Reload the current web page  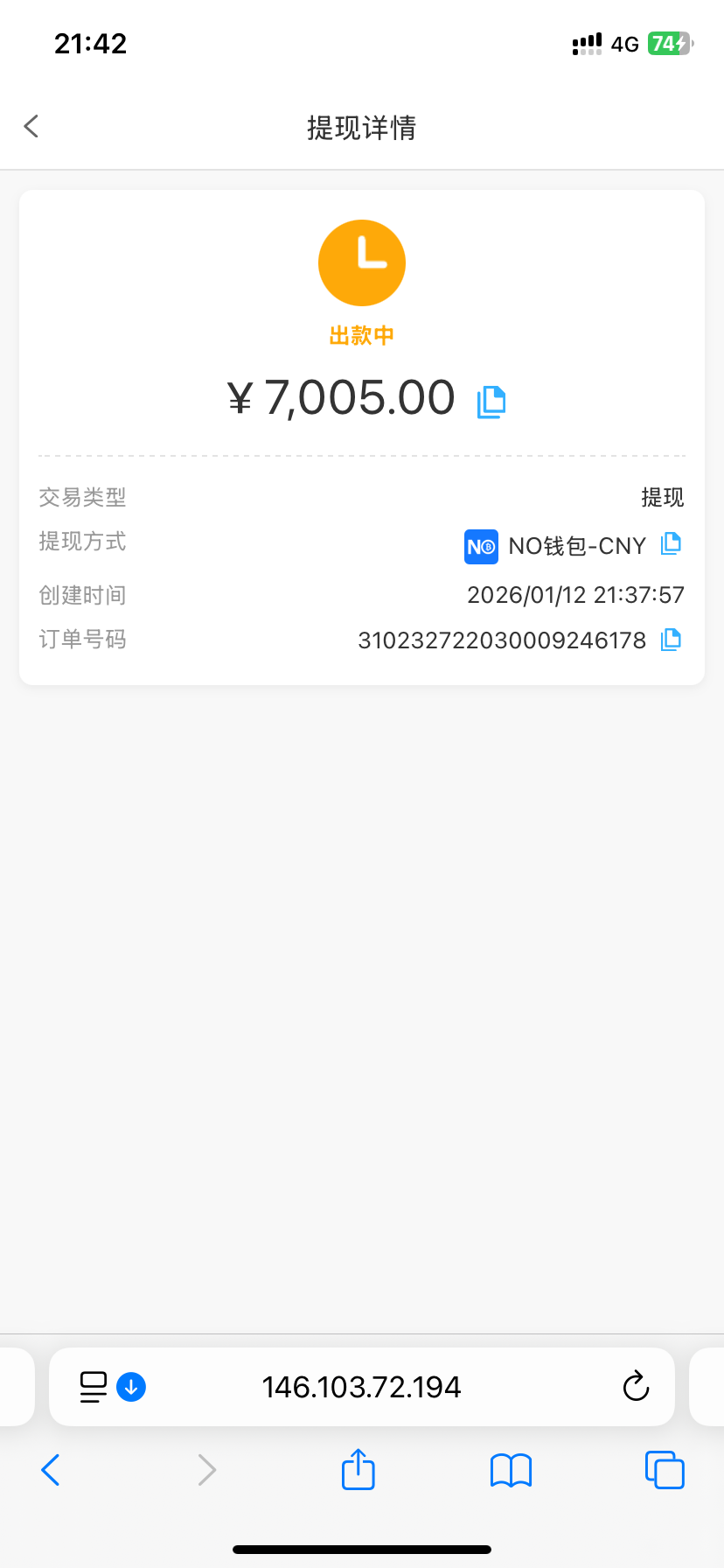coord(636,1387)
